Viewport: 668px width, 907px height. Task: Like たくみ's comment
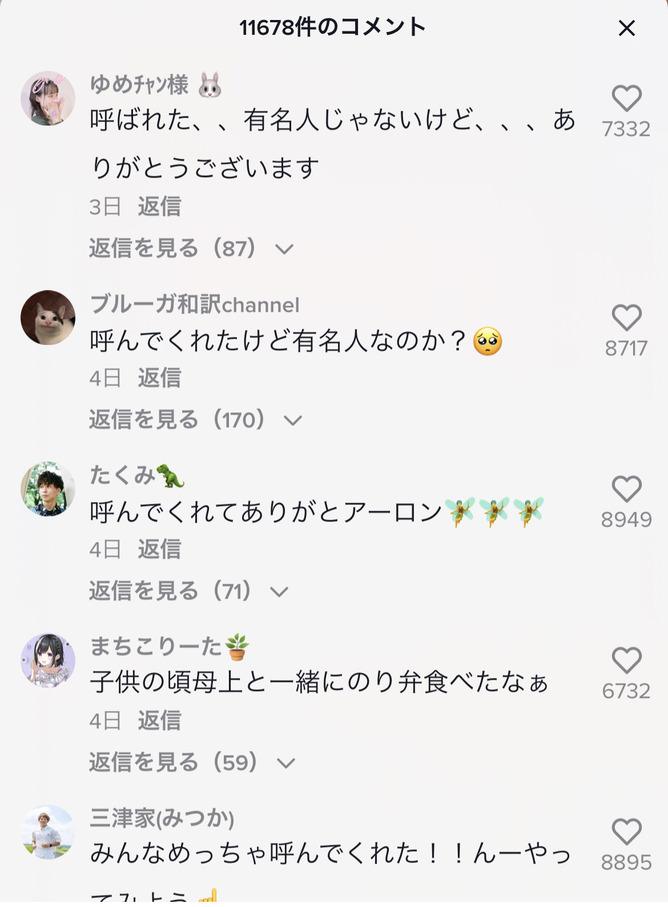(x=626, y=489)
